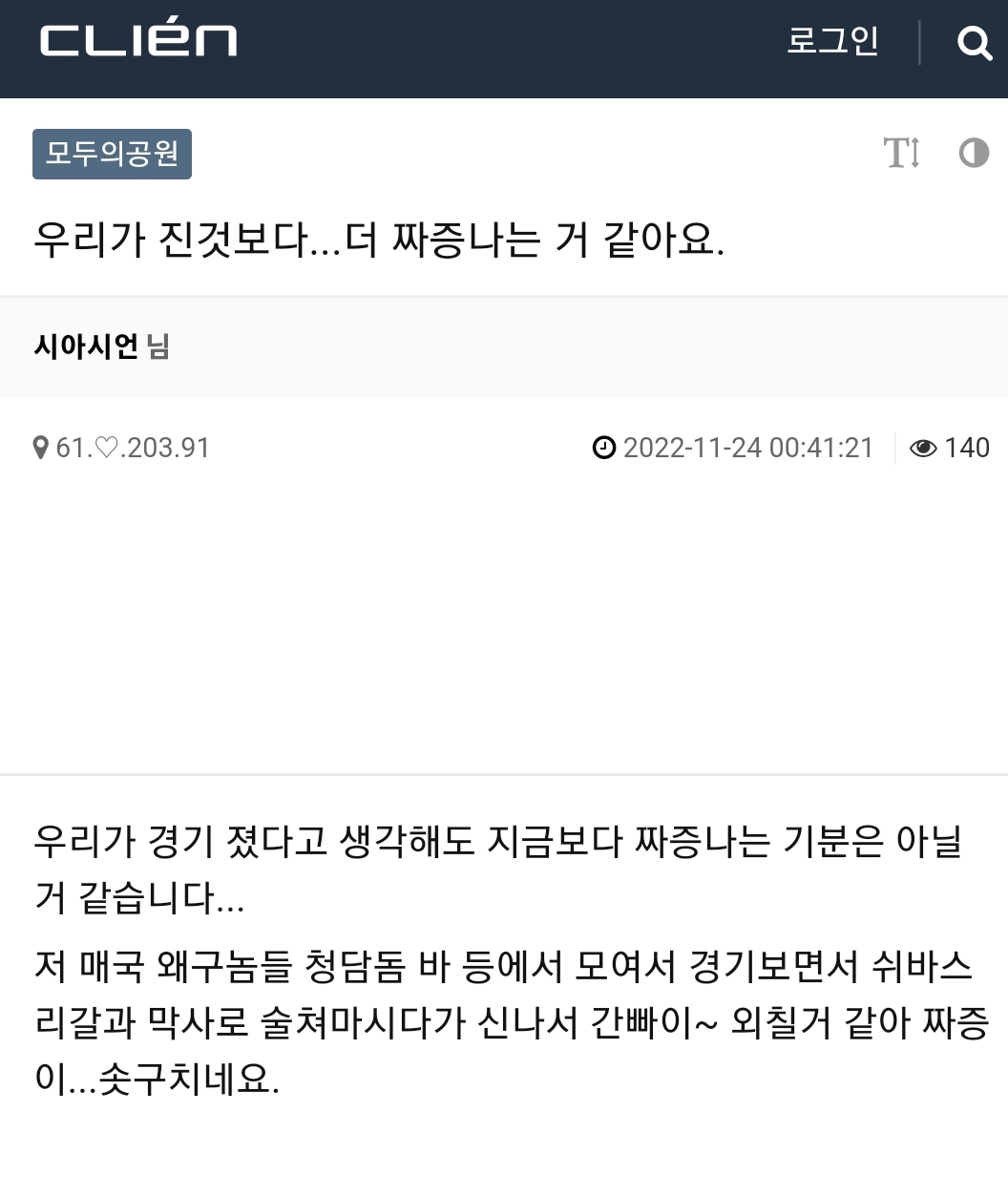Open author 시아시언 profile
Screen dimensions: 1008x1196
click(86, 346)
